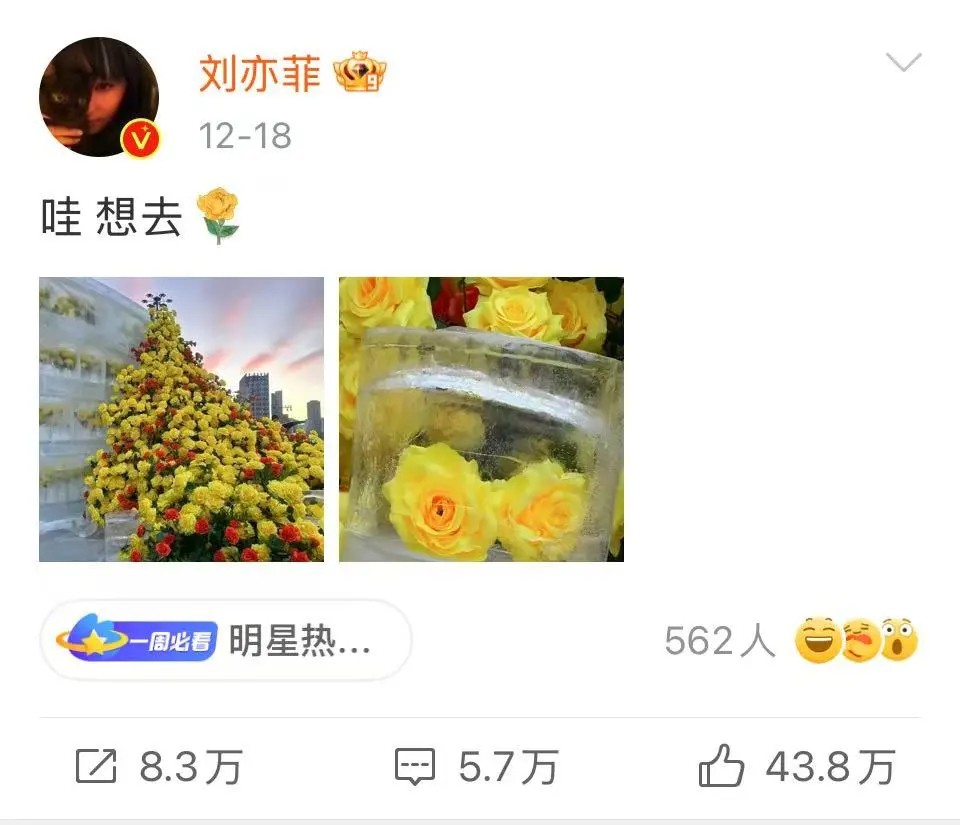The height and width of the screenshot is (825, 960).
Task: View the rose in ice photo
Action: (x=481, y=419)
